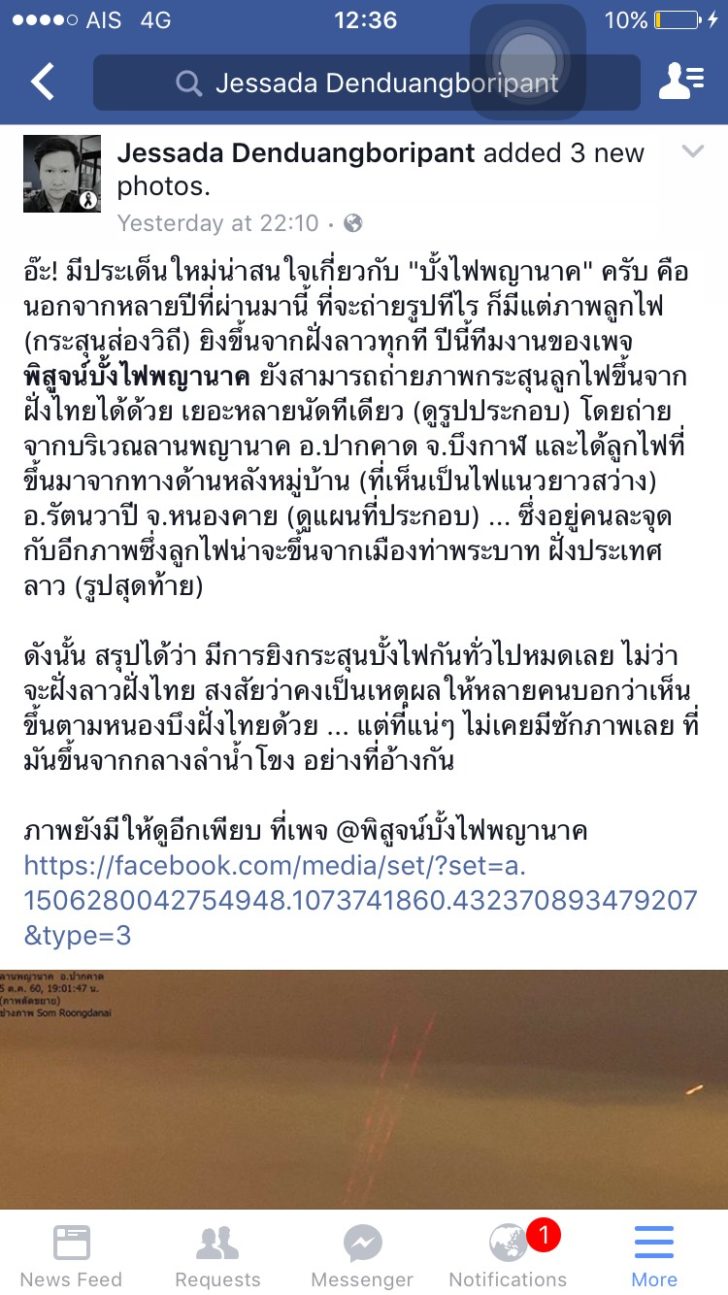This screenshot has width=728, height=1295.
Task: Switch to the News Feed tab
Action: (71, 1255)
